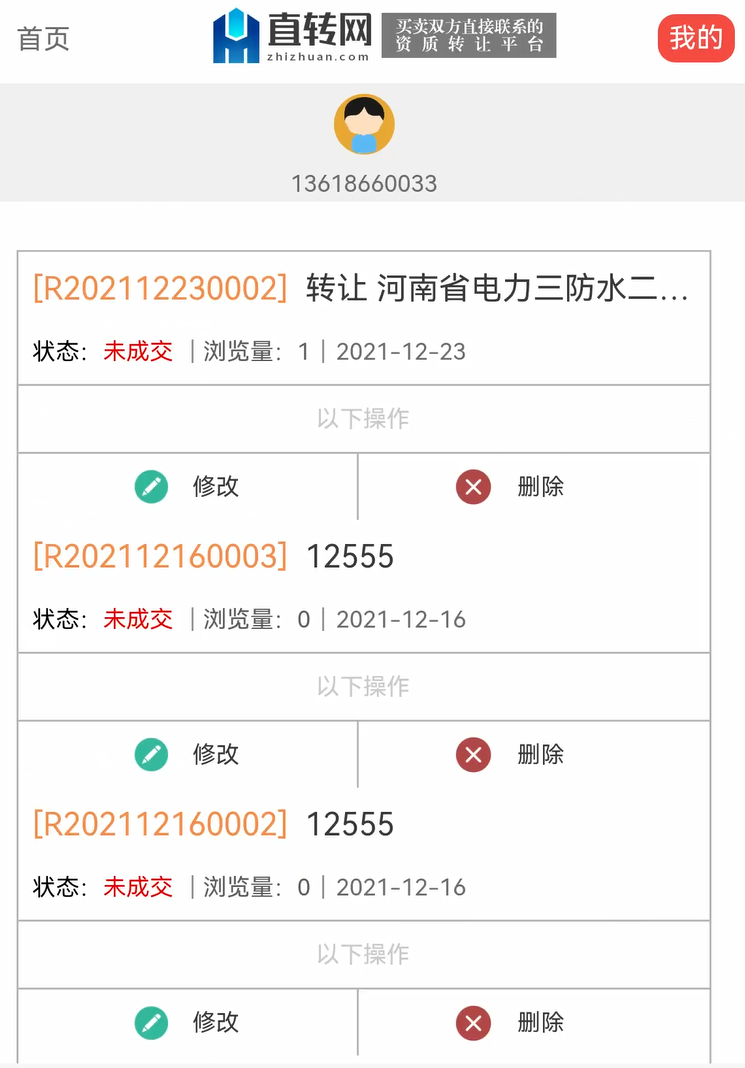Open the 我的 account button
Screen dimensions: 745x1068
pos(695,39)
